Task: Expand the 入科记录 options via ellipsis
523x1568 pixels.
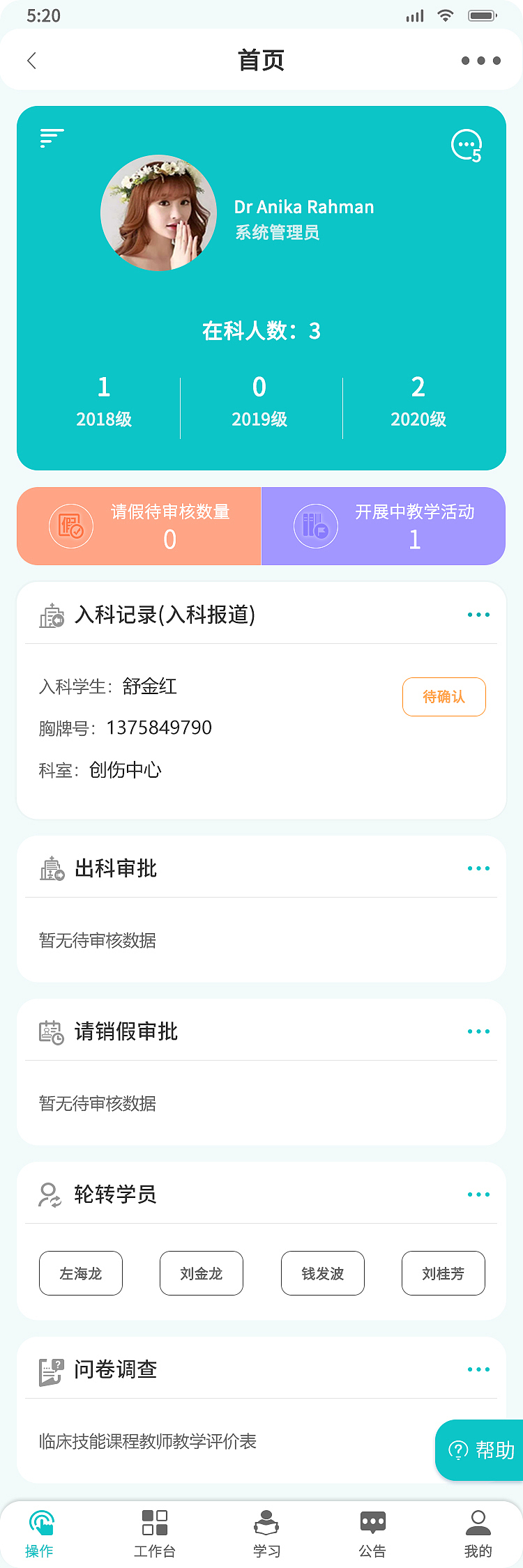Action: (478, 614)
